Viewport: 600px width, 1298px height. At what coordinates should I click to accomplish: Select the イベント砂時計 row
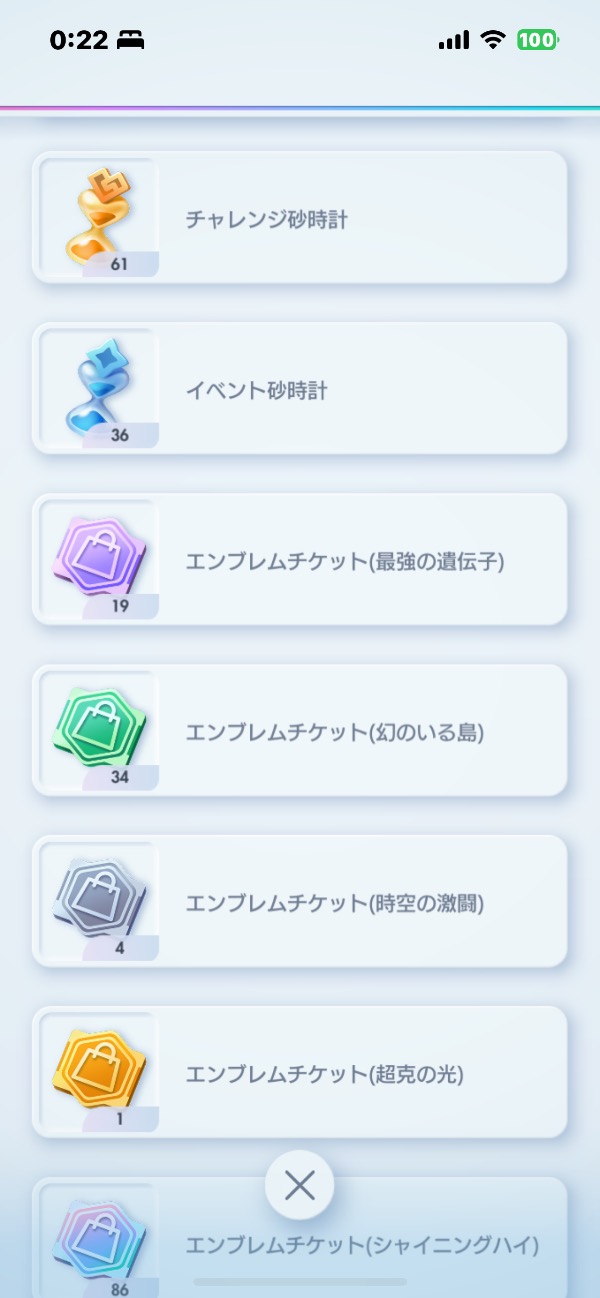tap(300, 389)
